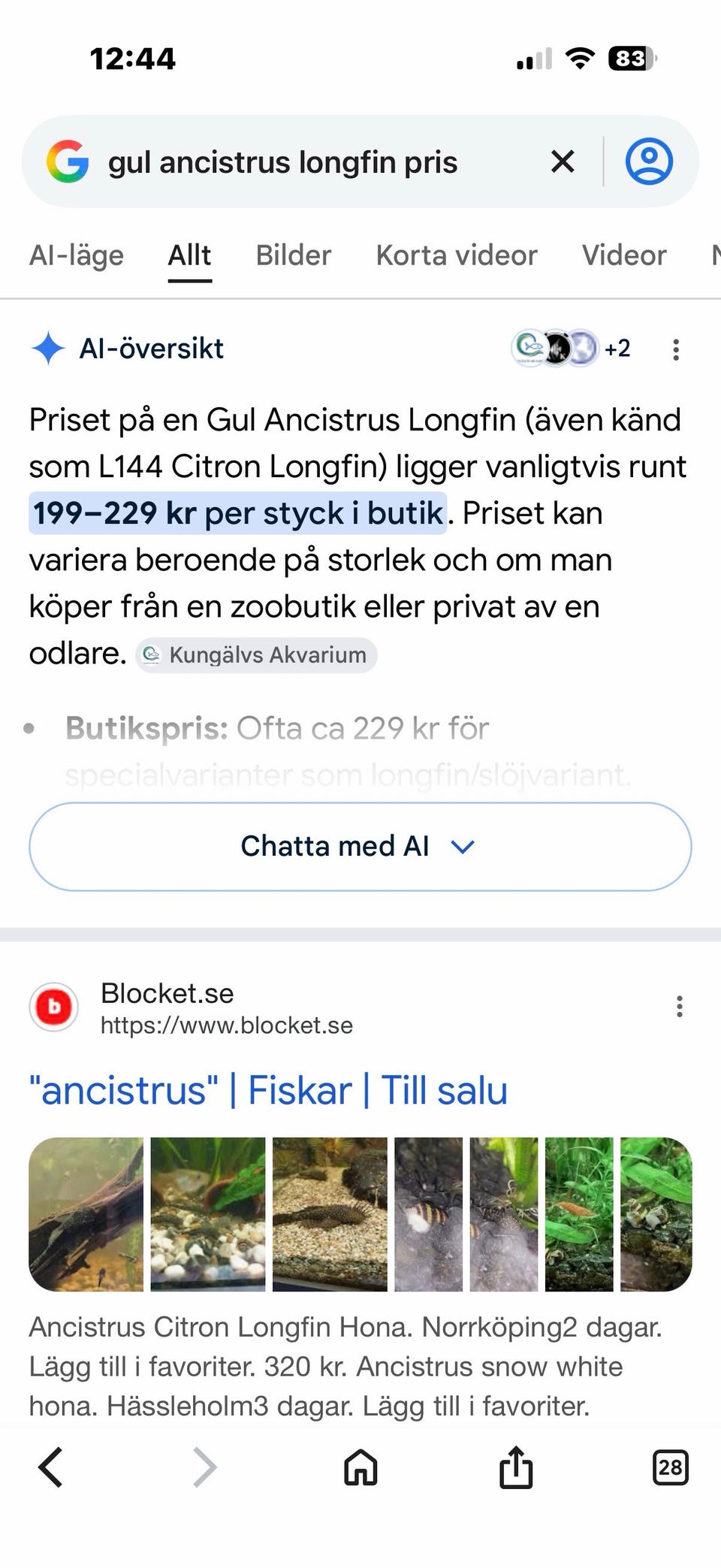Switch to the Korta videor tab
This screenshot has height=1568, width=721.
[457, 255]
